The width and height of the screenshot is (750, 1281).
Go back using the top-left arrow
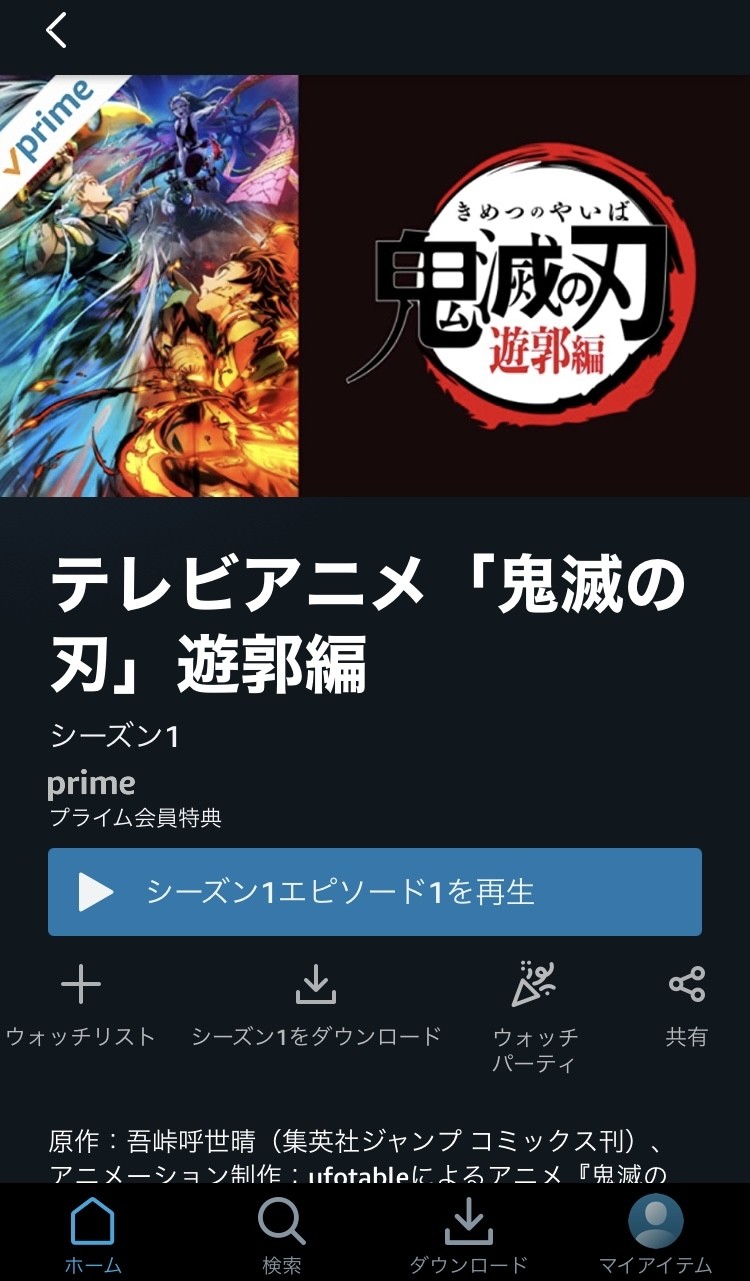point(57,31)
